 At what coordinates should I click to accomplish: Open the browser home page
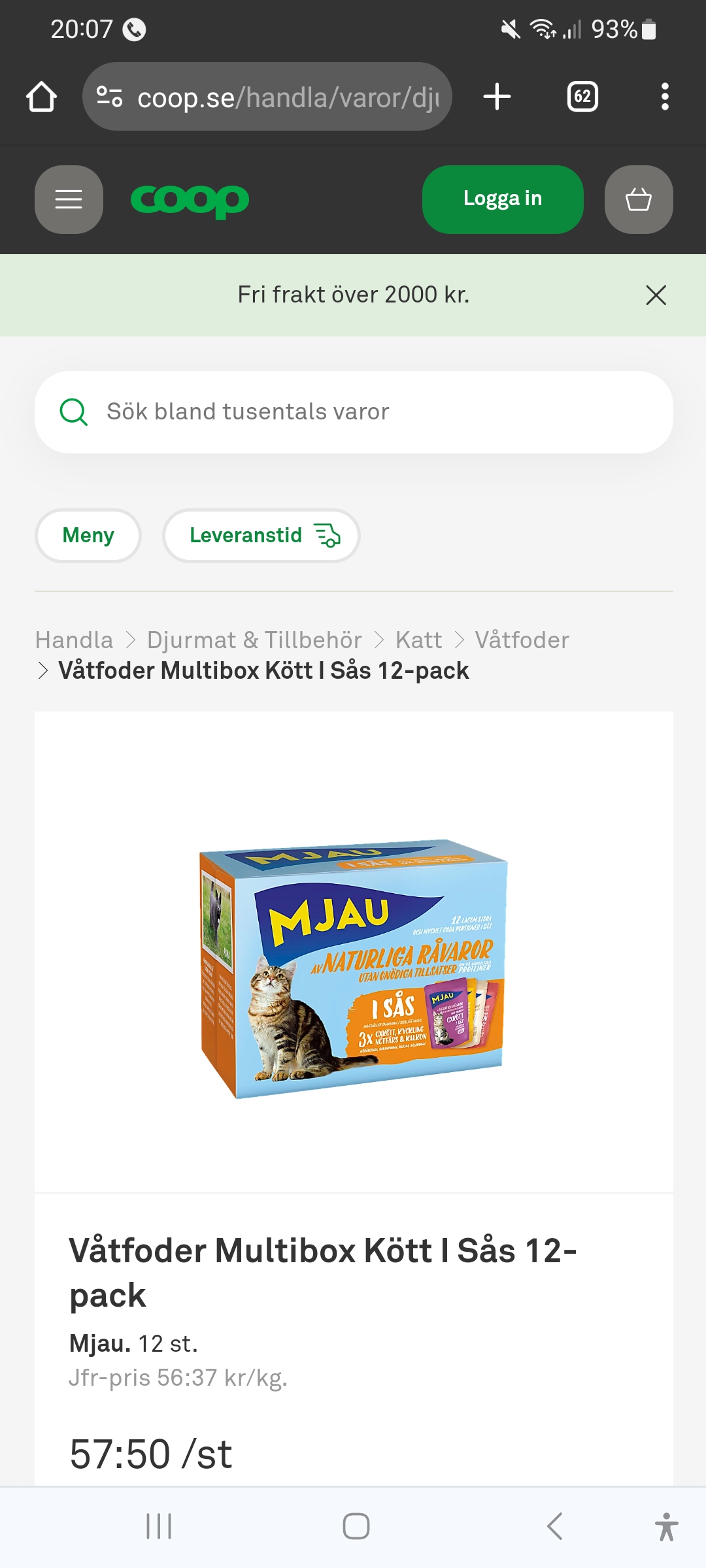pos(41,97)
